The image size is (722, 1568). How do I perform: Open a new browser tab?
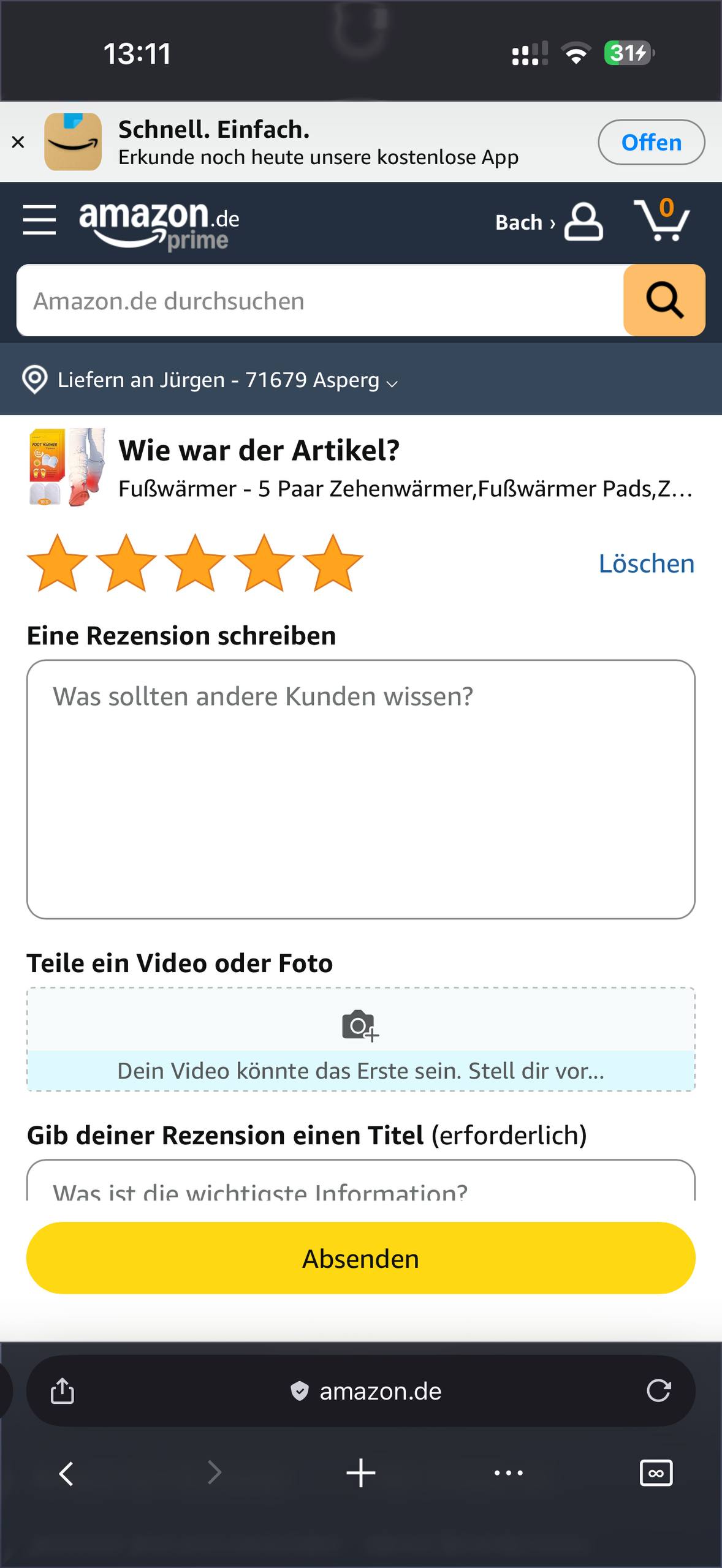(360, 1473)
